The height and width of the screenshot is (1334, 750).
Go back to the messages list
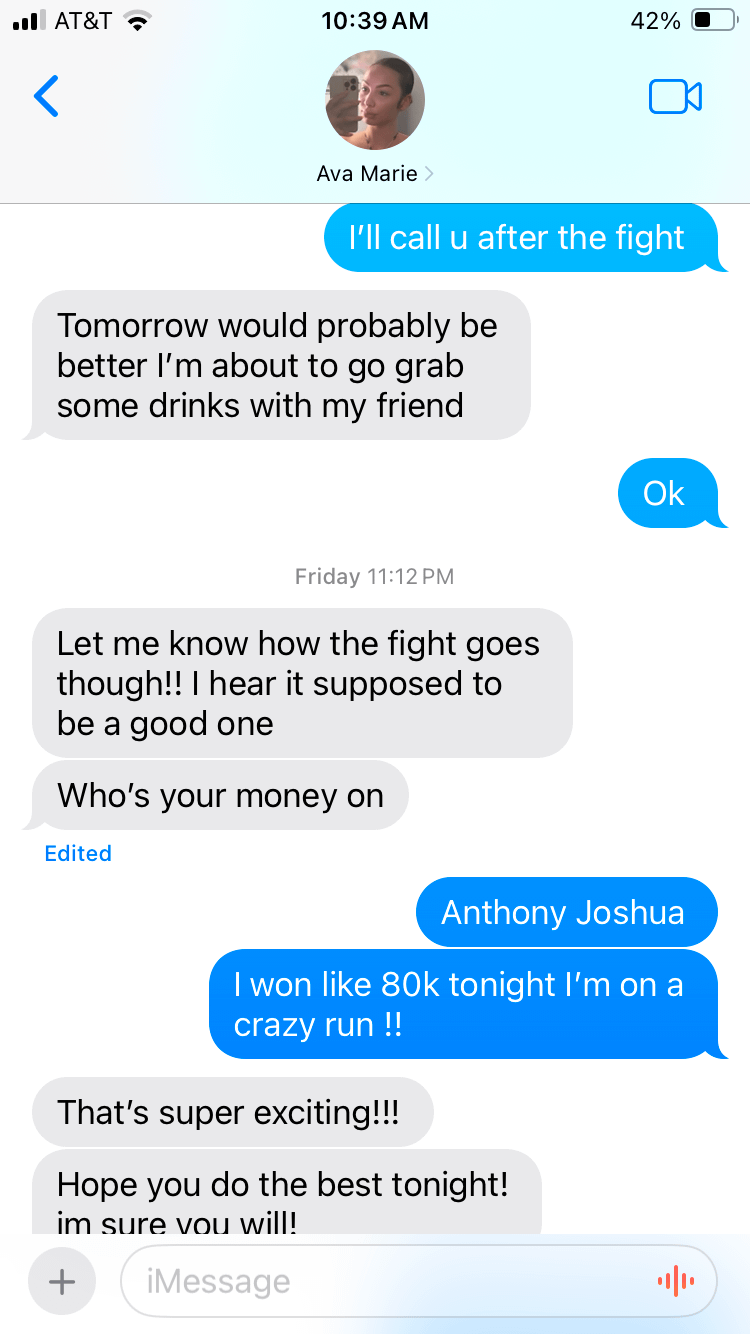pos(46,96)
